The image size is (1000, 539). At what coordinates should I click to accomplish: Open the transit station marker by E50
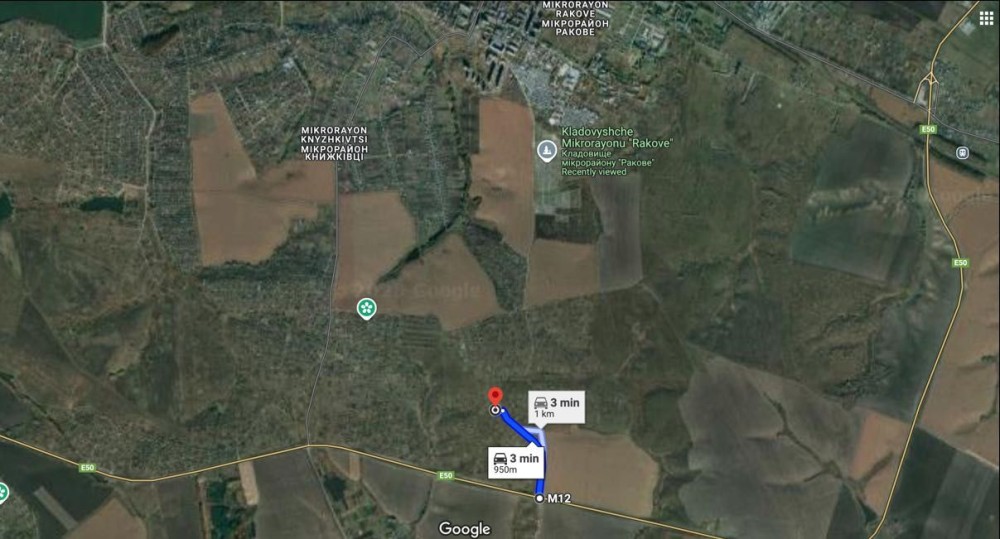961,153
